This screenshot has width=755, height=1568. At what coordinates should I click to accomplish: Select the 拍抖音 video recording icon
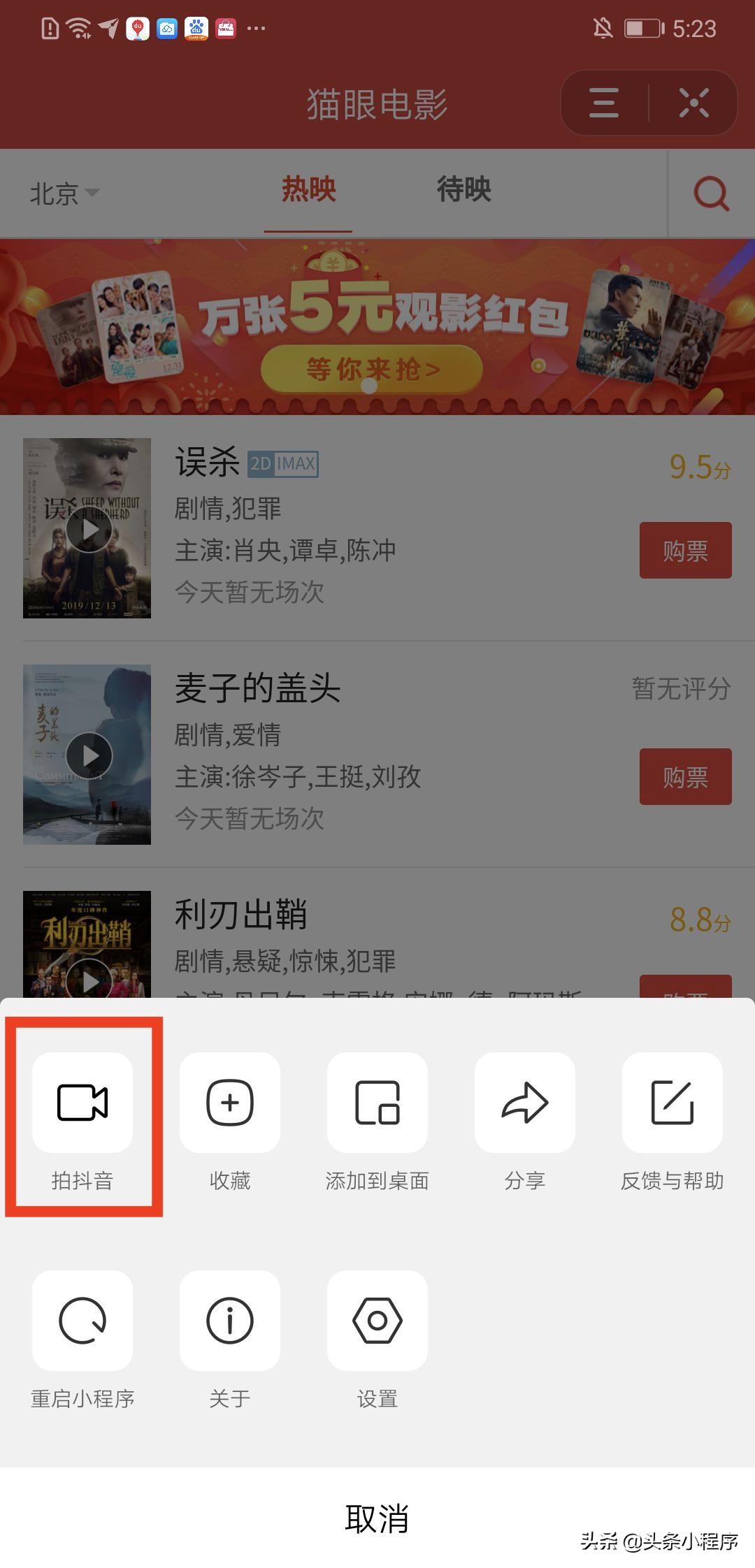click(82, 1103)
